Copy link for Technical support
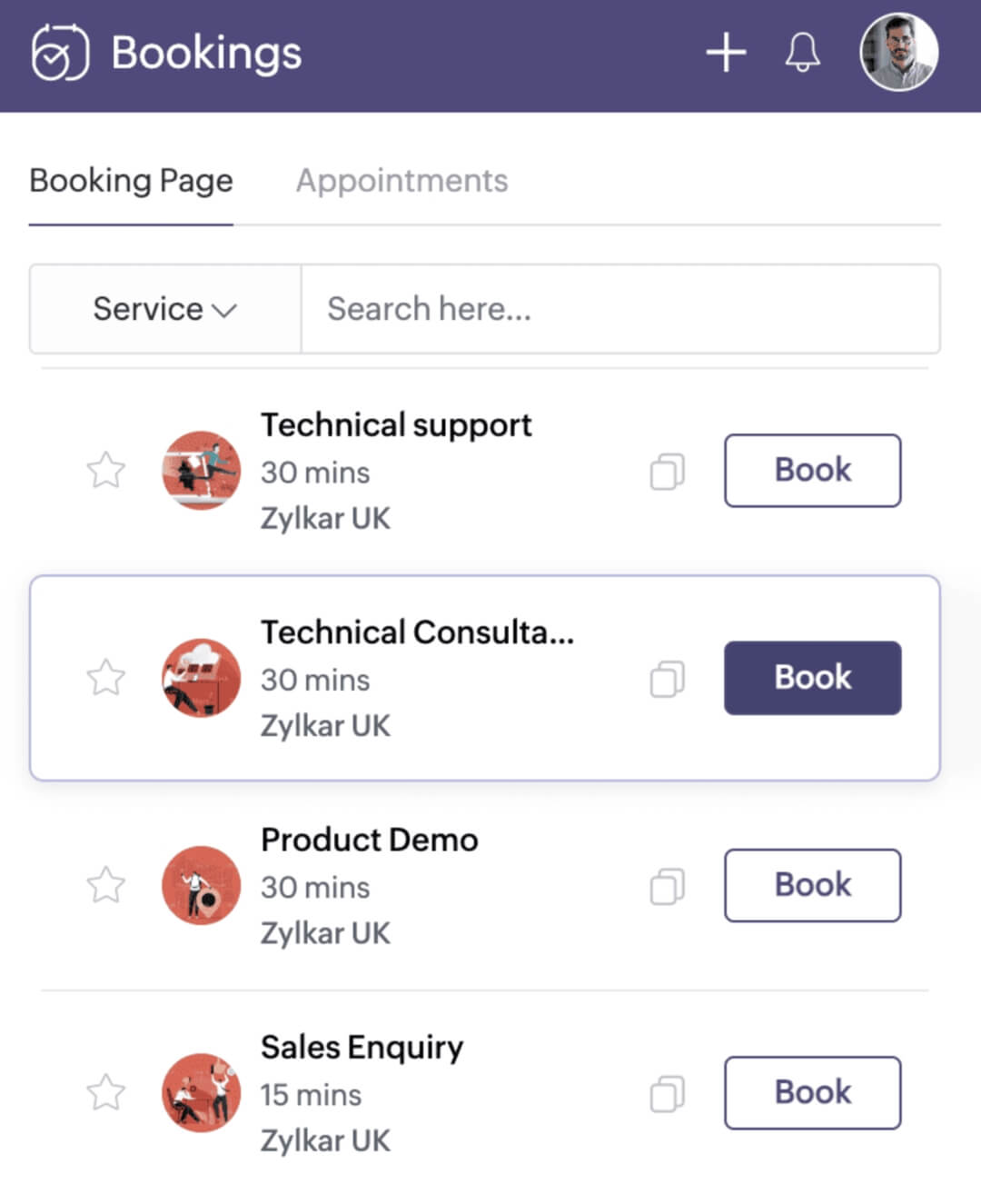The image size is (981, 1204). pyautogui.click(x=667, y=472)
